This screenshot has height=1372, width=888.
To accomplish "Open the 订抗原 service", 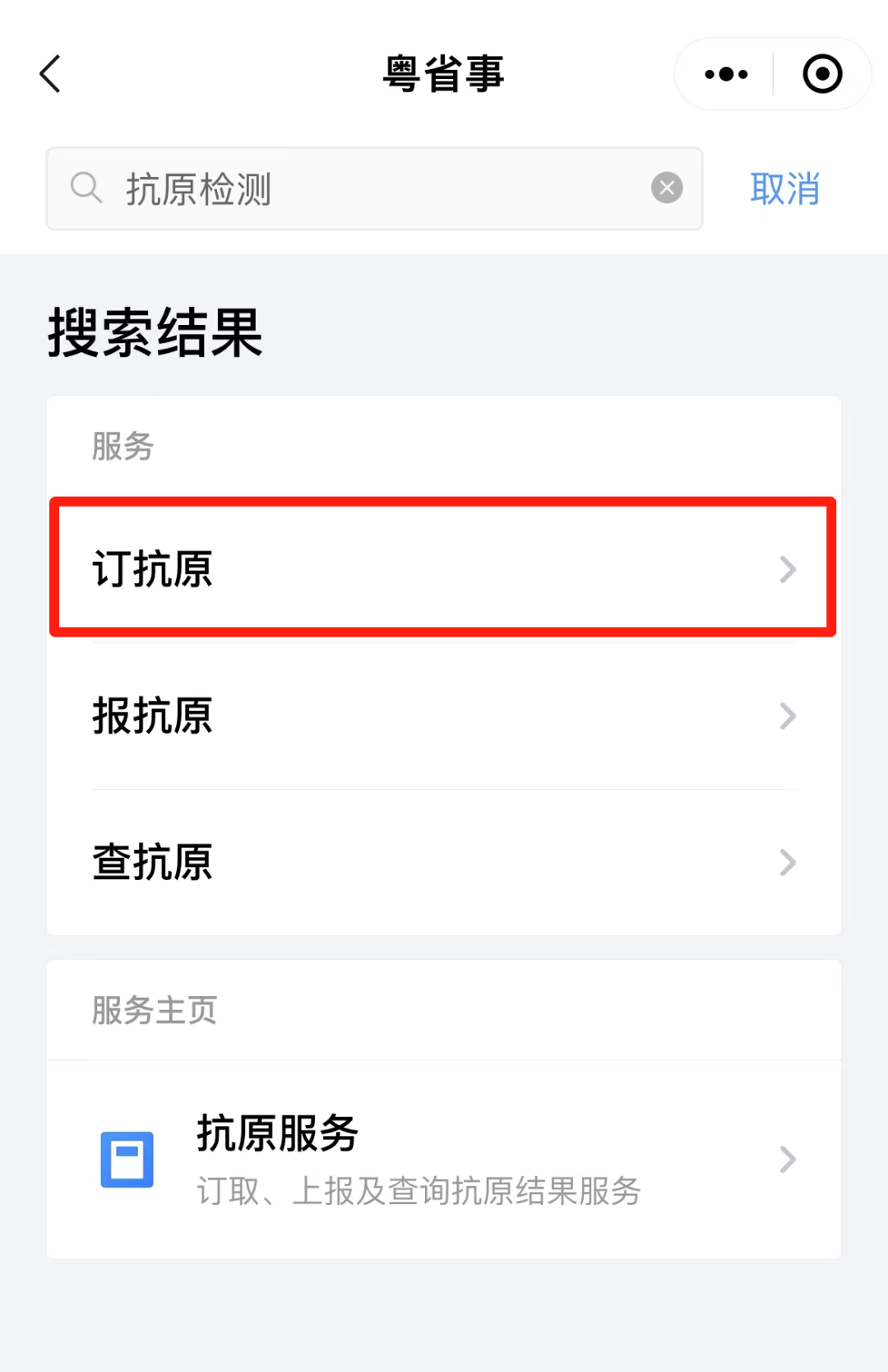I will [443, 568].
